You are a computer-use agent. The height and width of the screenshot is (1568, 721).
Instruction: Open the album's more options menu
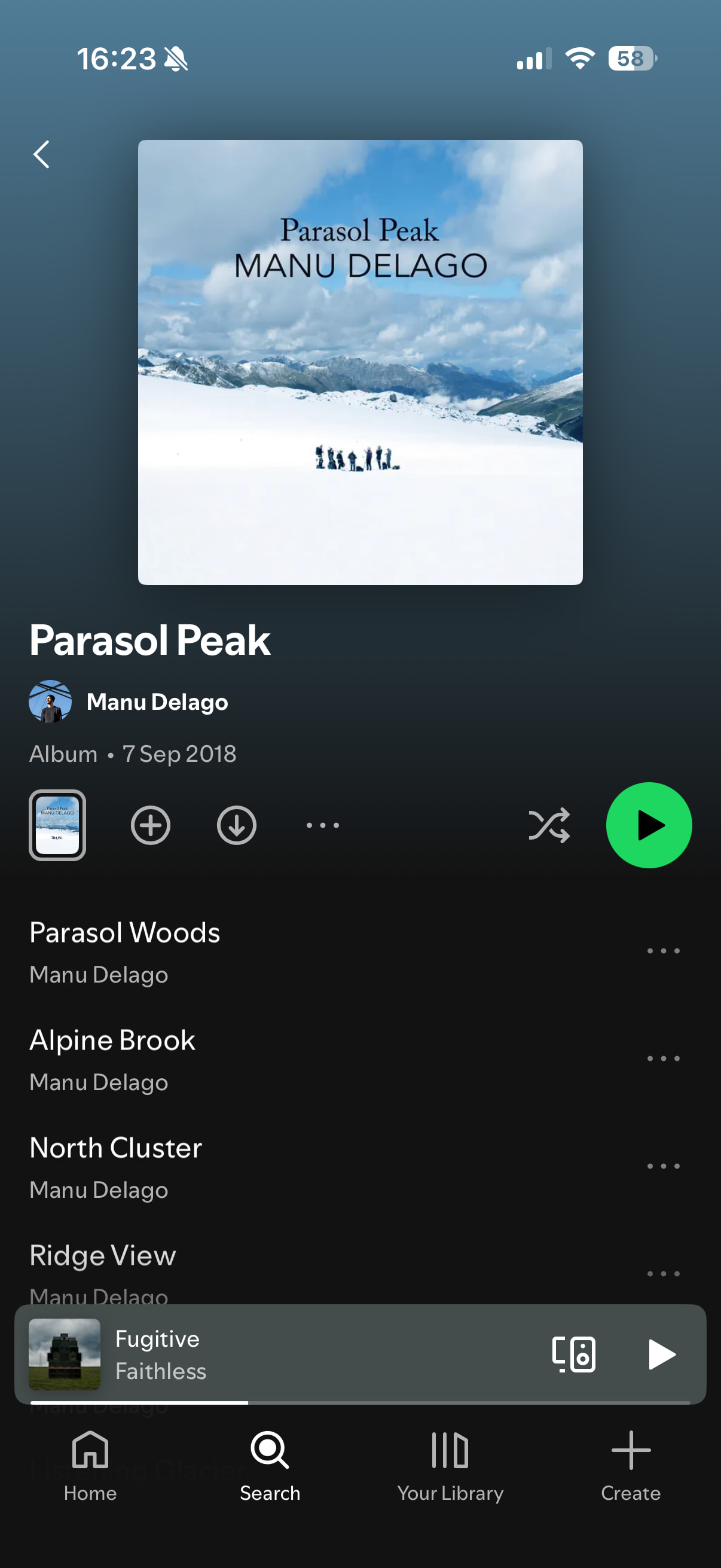coord(322,825)
